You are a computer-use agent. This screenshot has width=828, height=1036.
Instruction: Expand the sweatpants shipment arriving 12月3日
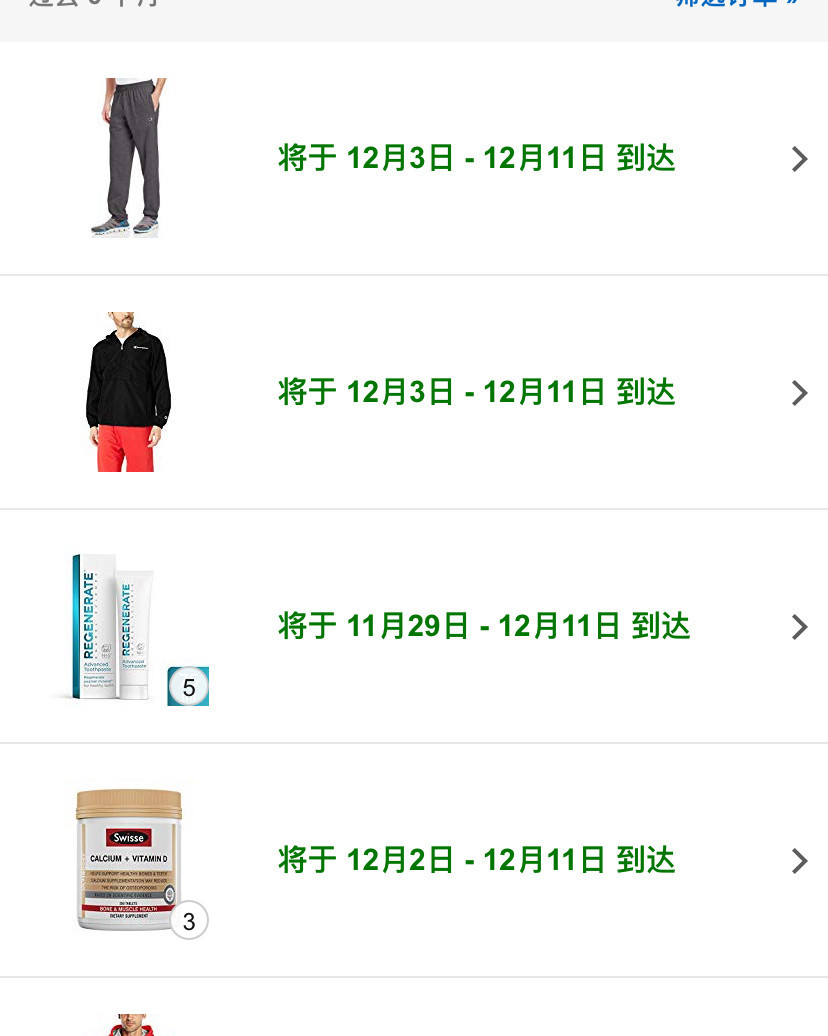coord(798,158)
